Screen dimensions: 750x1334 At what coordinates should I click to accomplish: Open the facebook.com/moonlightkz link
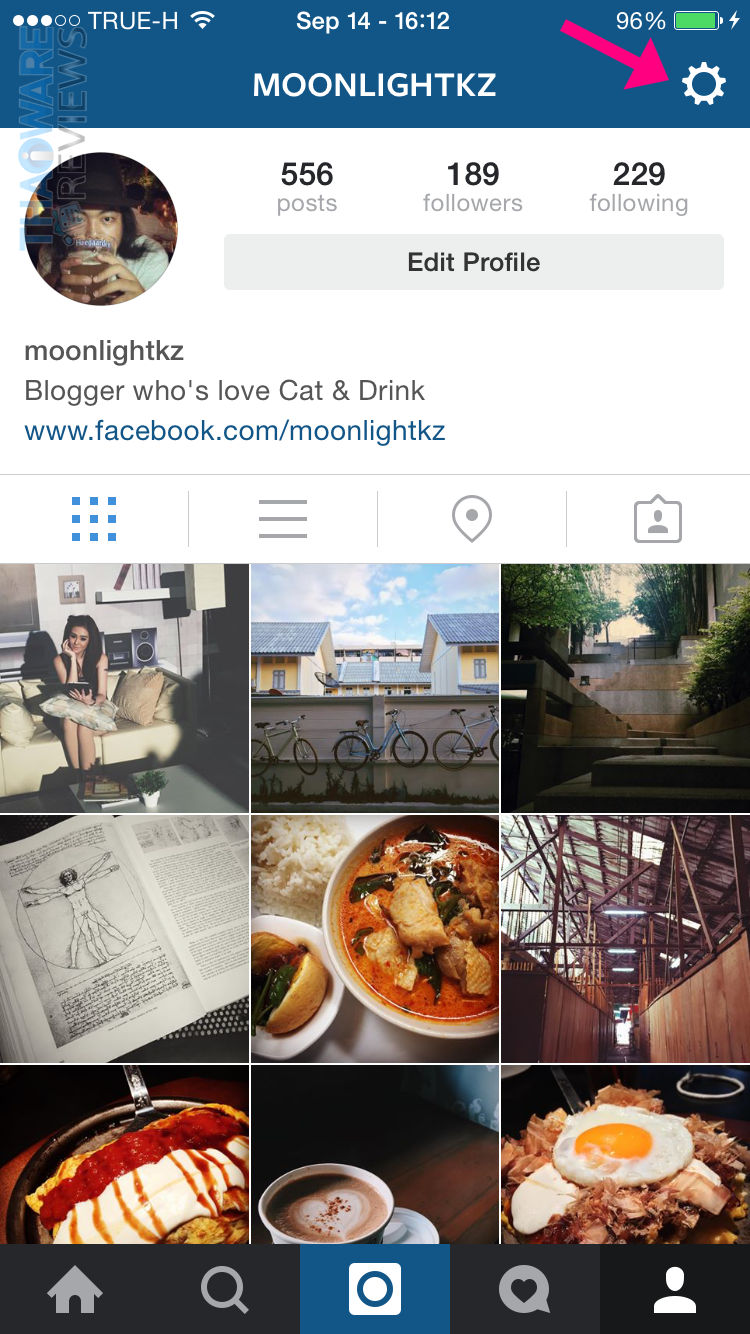pos(235,431)
